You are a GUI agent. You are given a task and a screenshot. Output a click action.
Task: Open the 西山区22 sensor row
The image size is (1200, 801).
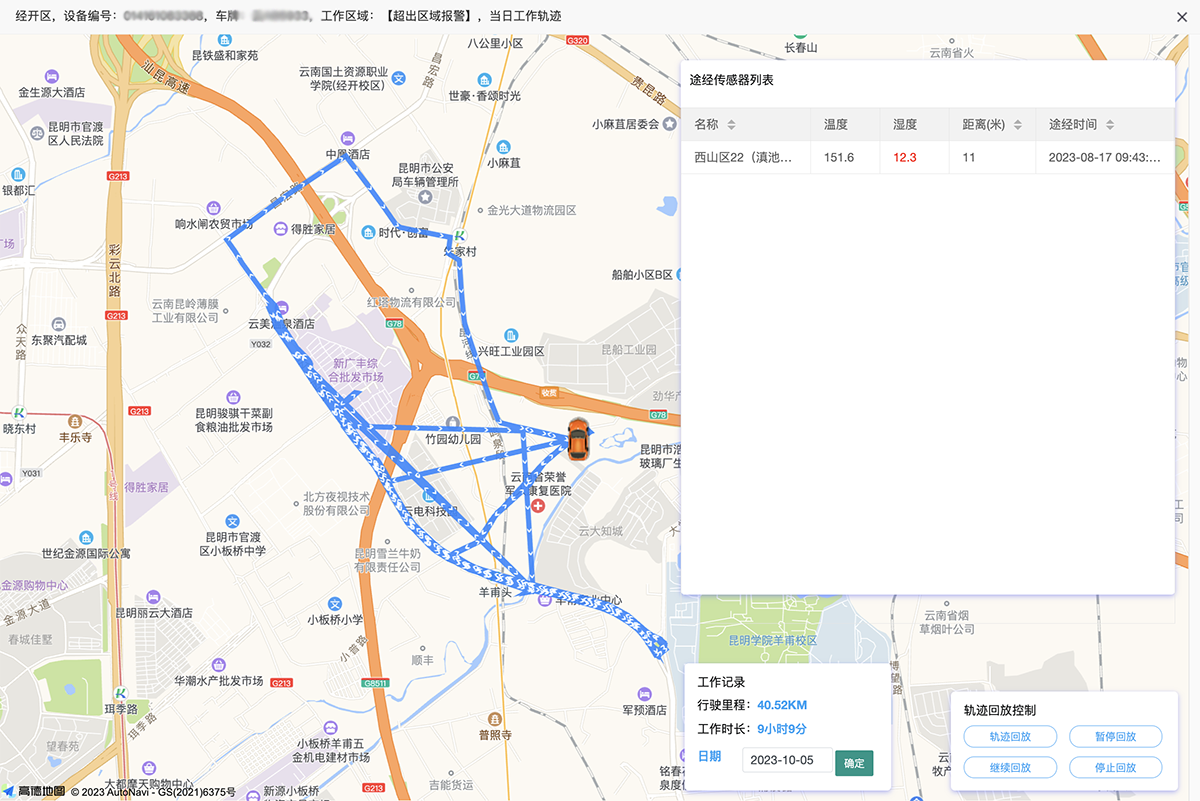click(x=743, y=157)
